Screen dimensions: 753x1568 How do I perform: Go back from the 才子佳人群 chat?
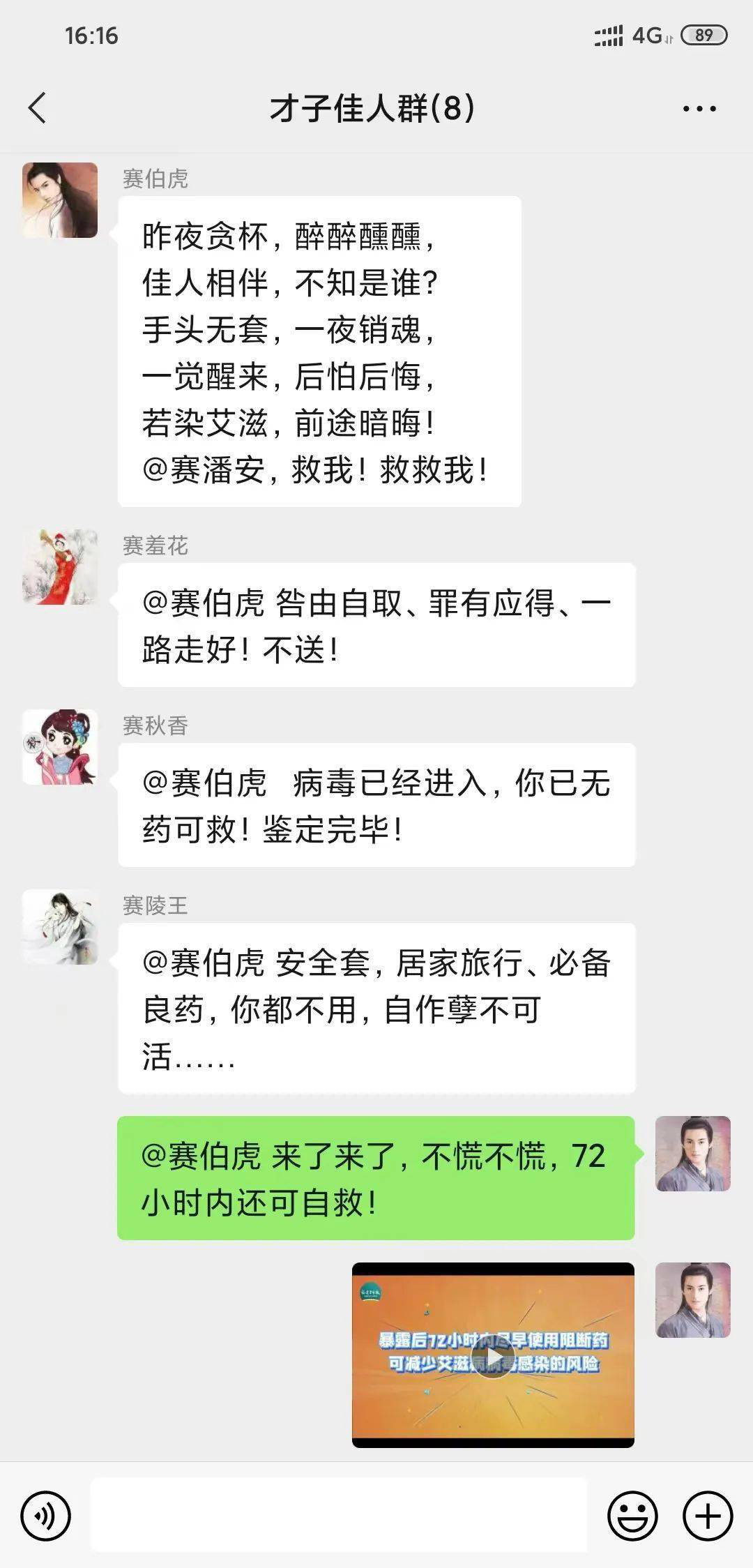[38, 108]
